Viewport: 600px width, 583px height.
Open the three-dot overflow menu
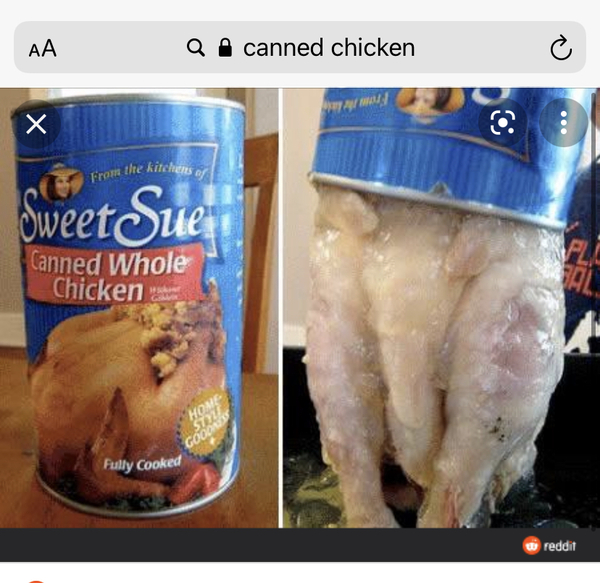(564, 123)
